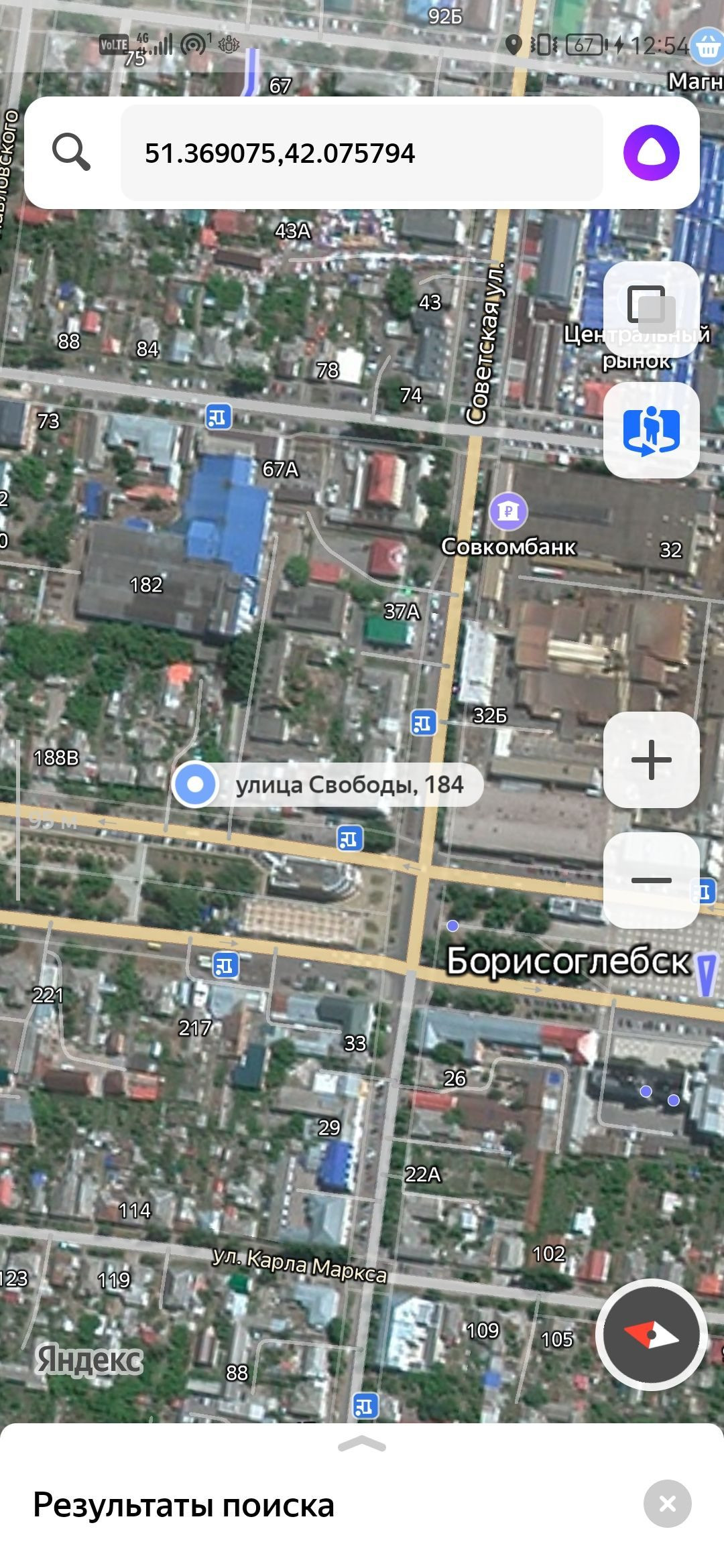
Task: Tap the bus stop near house 217
Action: (x=226, y=966)
